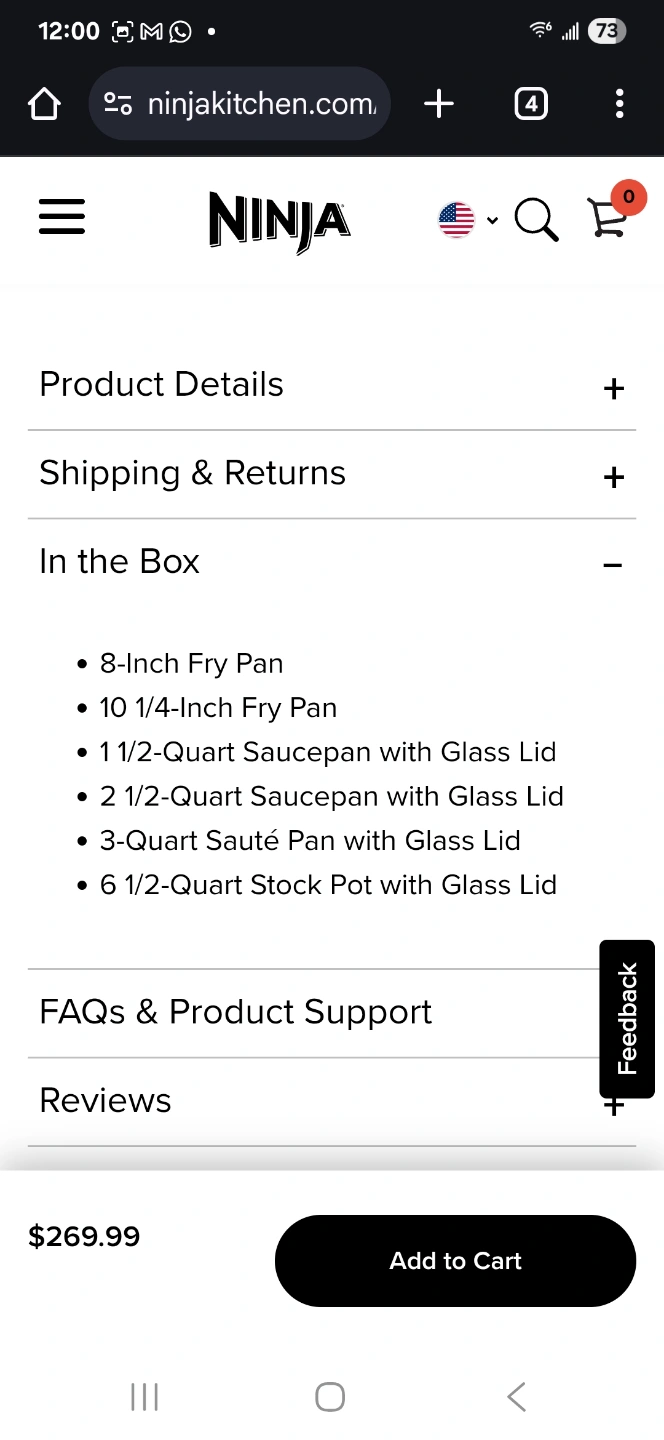This screenshot has height=1440, width=664.
Task: Open the Feedback side tab
Action: [627, 1019]
